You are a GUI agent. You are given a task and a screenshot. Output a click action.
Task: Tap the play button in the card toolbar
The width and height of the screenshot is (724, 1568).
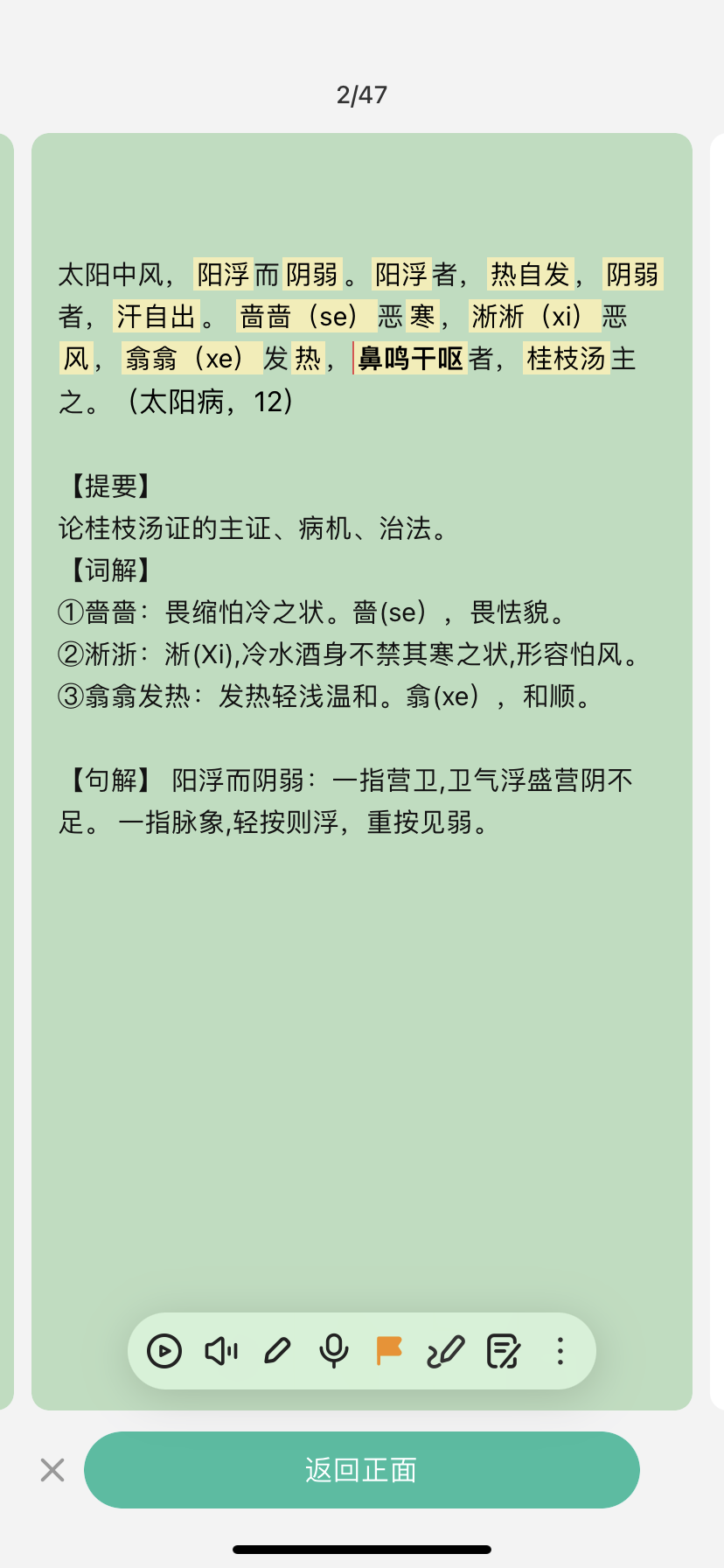(x=164, y=1351)
